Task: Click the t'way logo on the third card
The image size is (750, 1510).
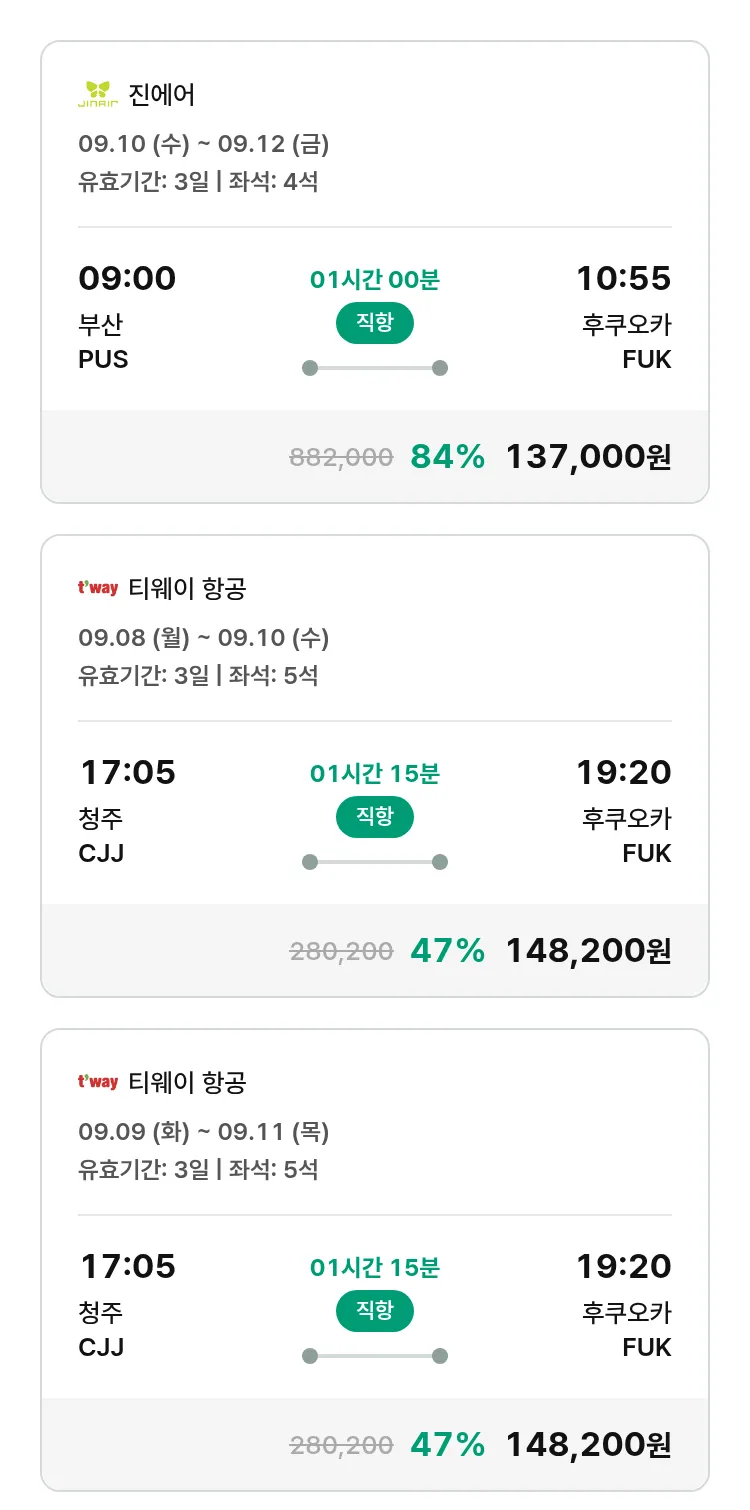Action: 99,1083
